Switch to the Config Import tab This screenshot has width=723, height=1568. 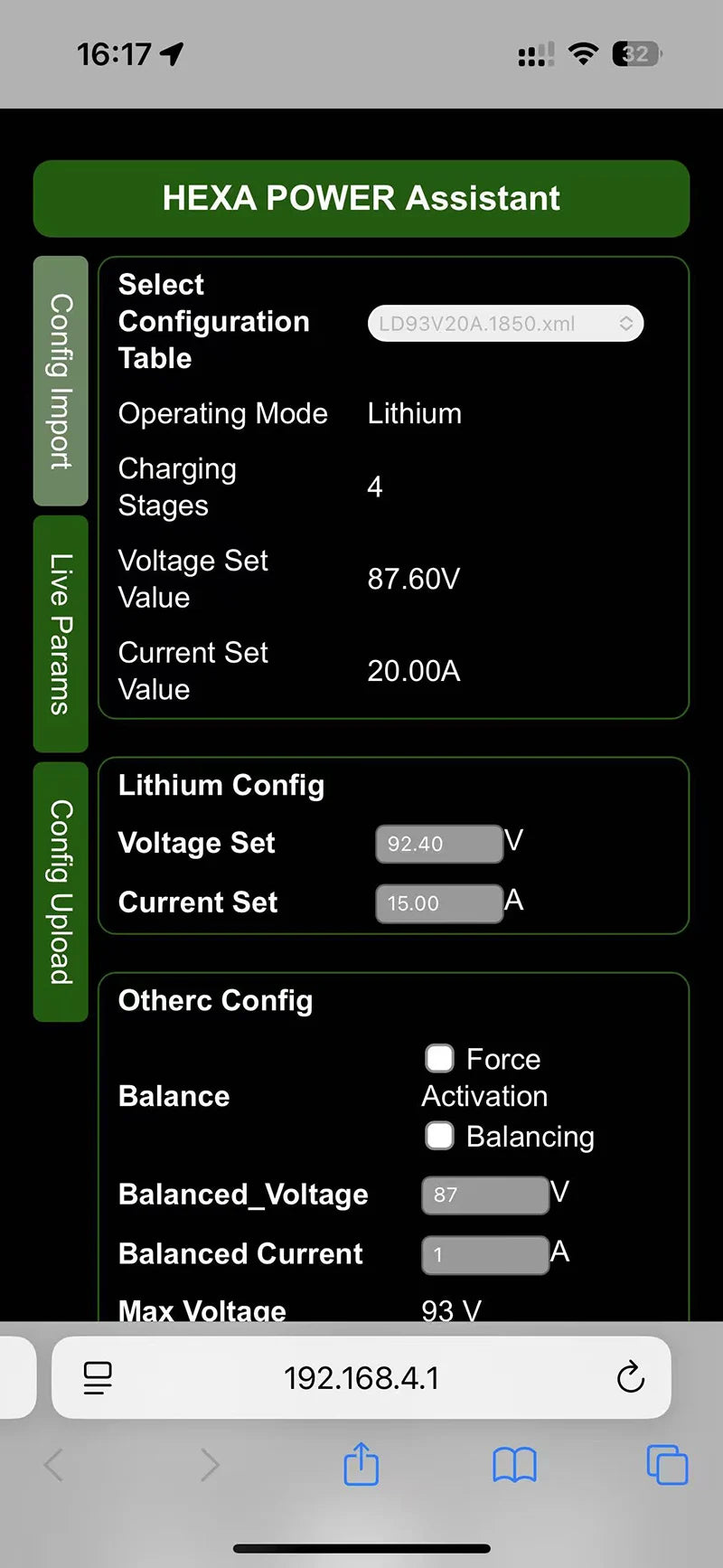point(61,380)
